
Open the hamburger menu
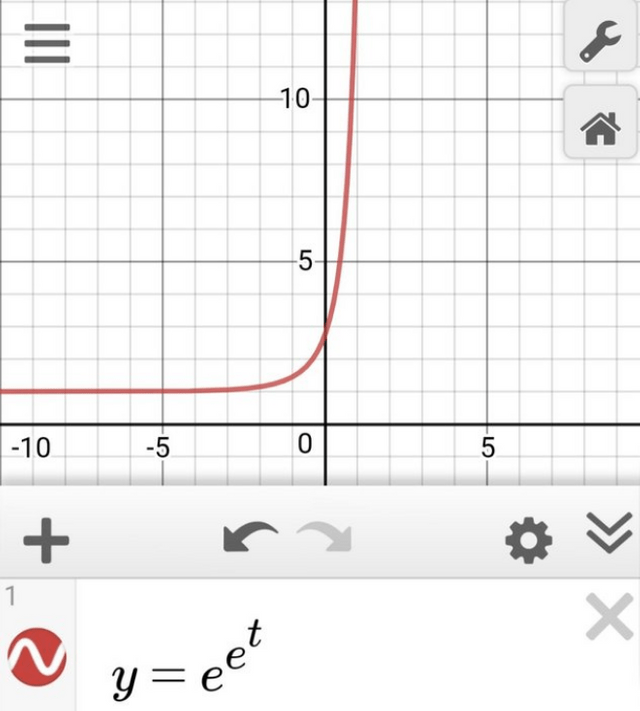coord(47,44)
